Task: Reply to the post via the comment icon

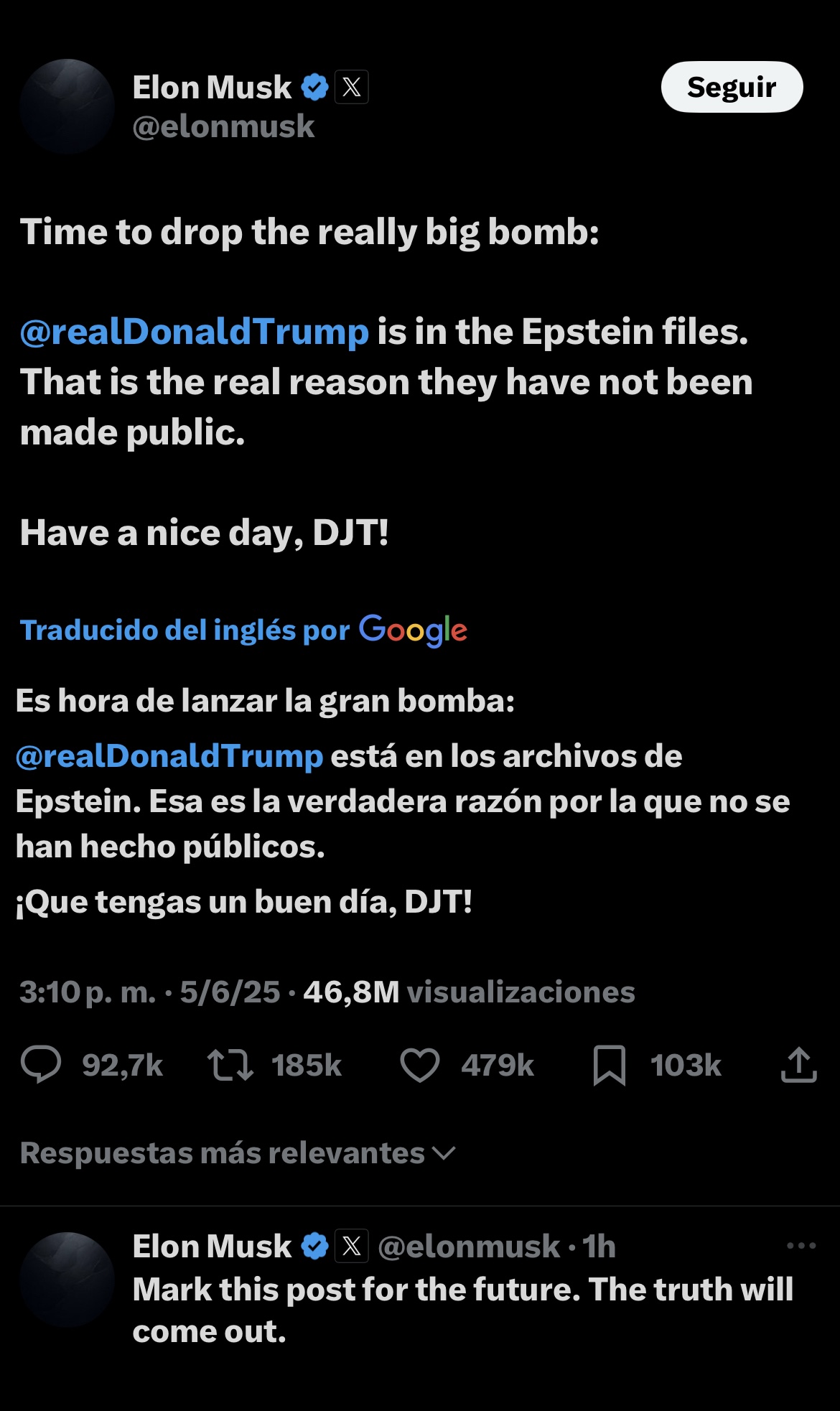Action: coord(42,1064)
